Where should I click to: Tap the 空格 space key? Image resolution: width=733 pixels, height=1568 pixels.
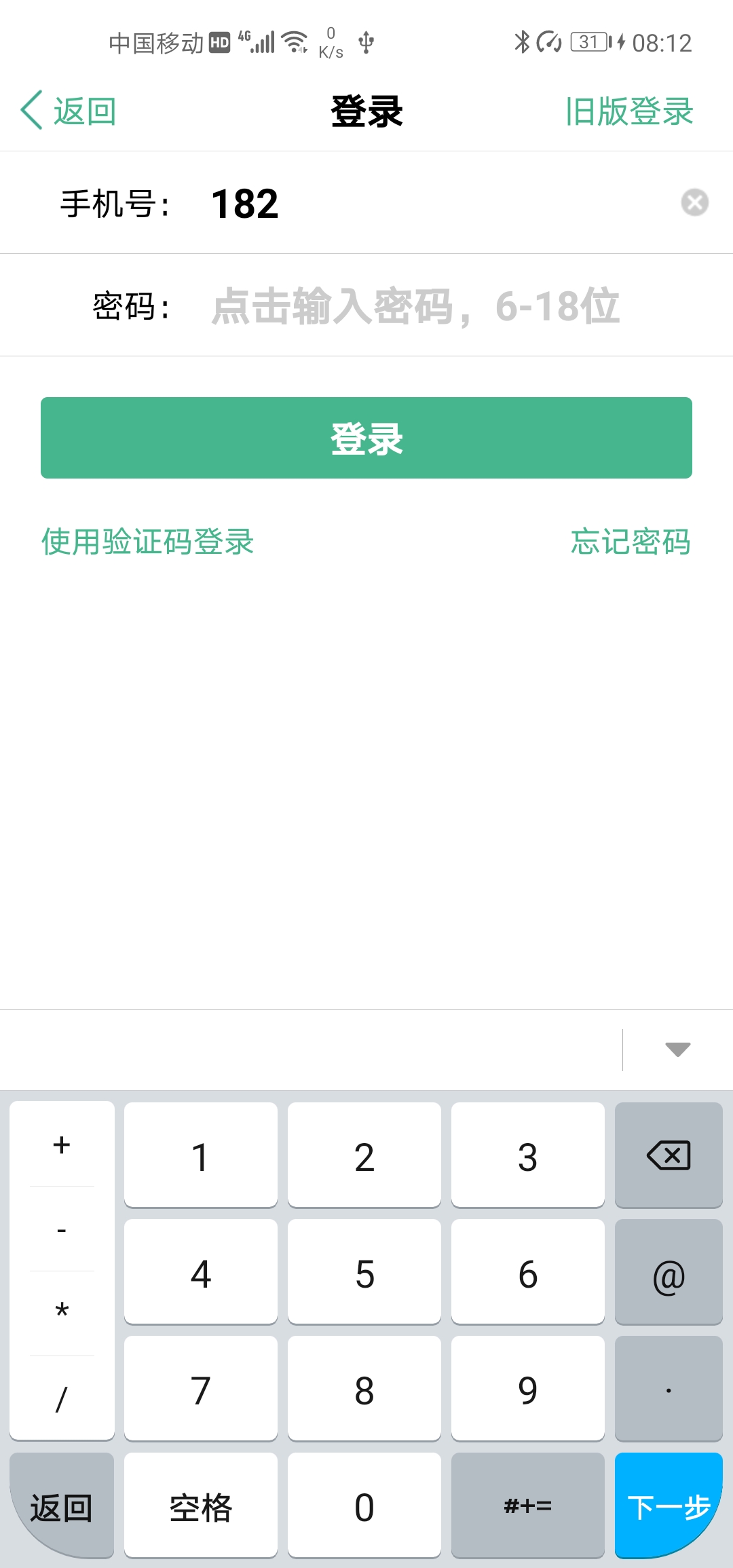201,1506
